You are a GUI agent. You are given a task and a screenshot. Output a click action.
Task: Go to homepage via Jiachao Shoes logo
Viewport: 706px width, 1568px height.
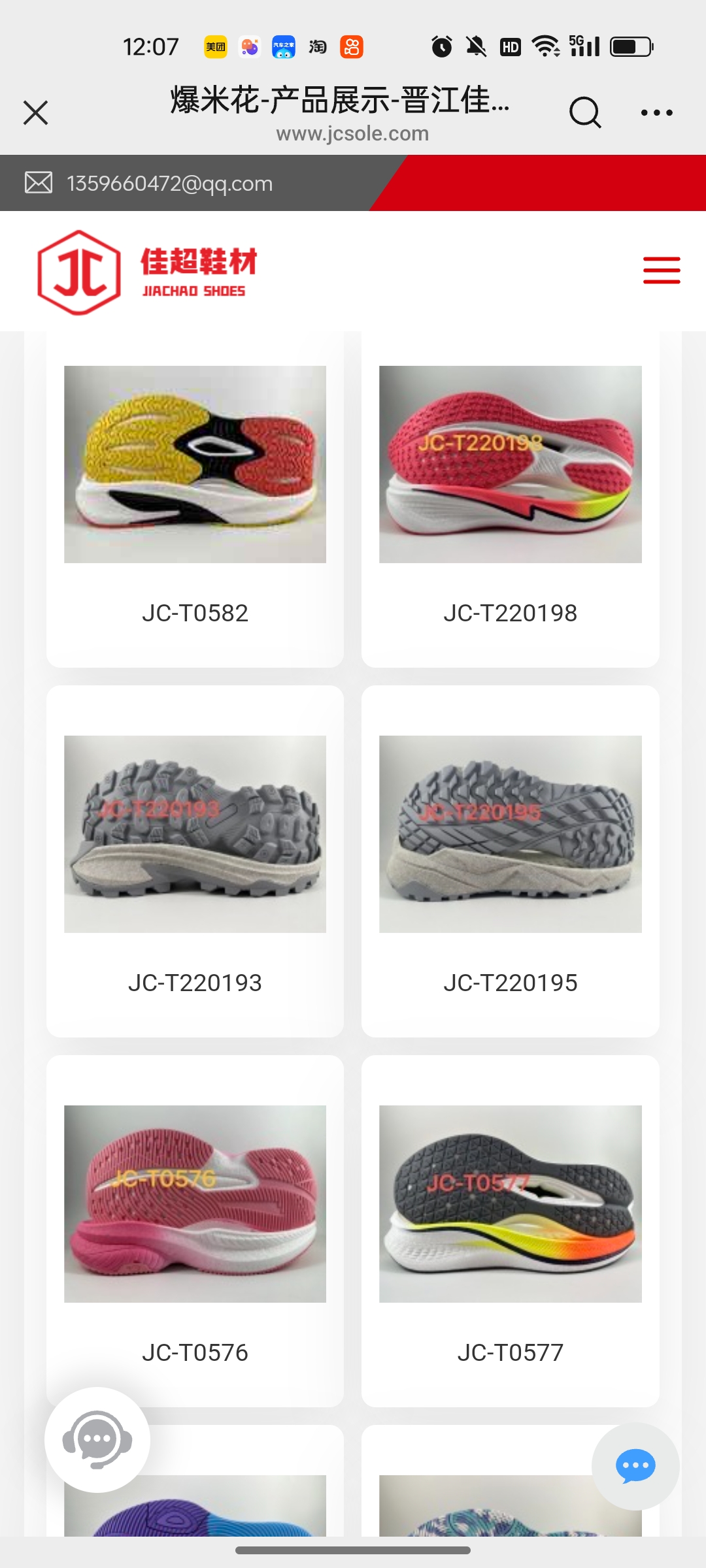coord(148,272)
